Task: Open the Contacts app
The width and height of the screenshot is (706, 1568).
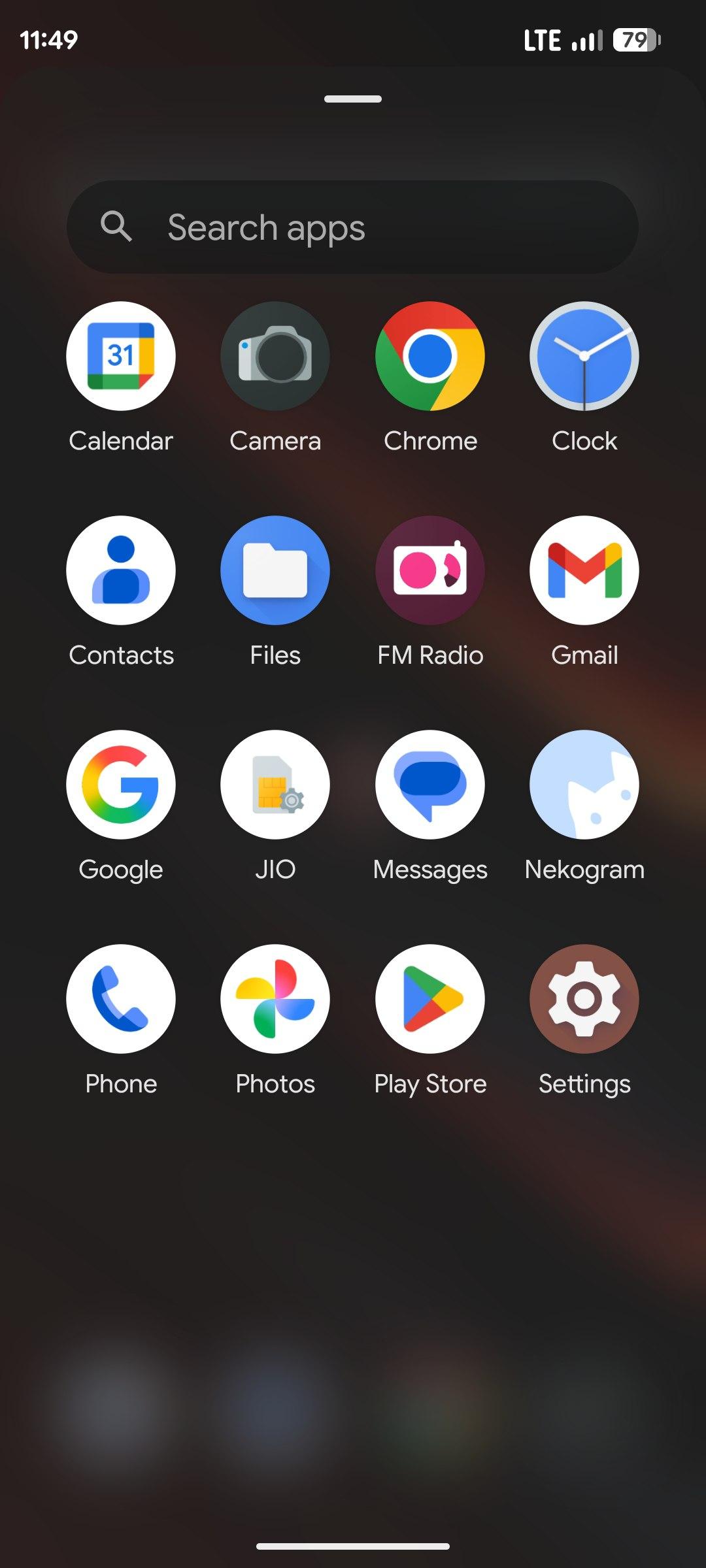Action: [x=121, y=570]
